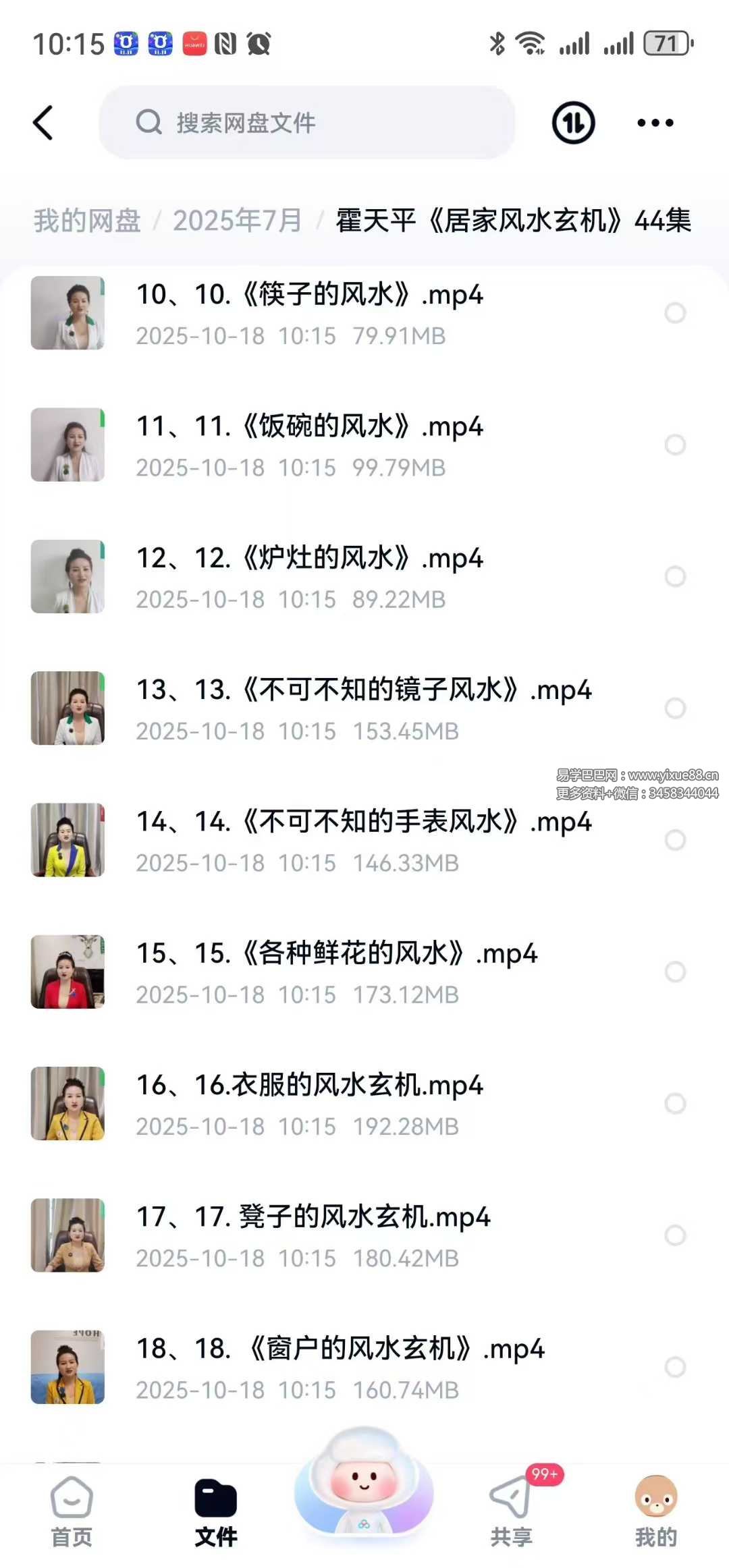Open the three-dot overflow menu
This screenshot has height=1568, width=729.
[655, 123]
